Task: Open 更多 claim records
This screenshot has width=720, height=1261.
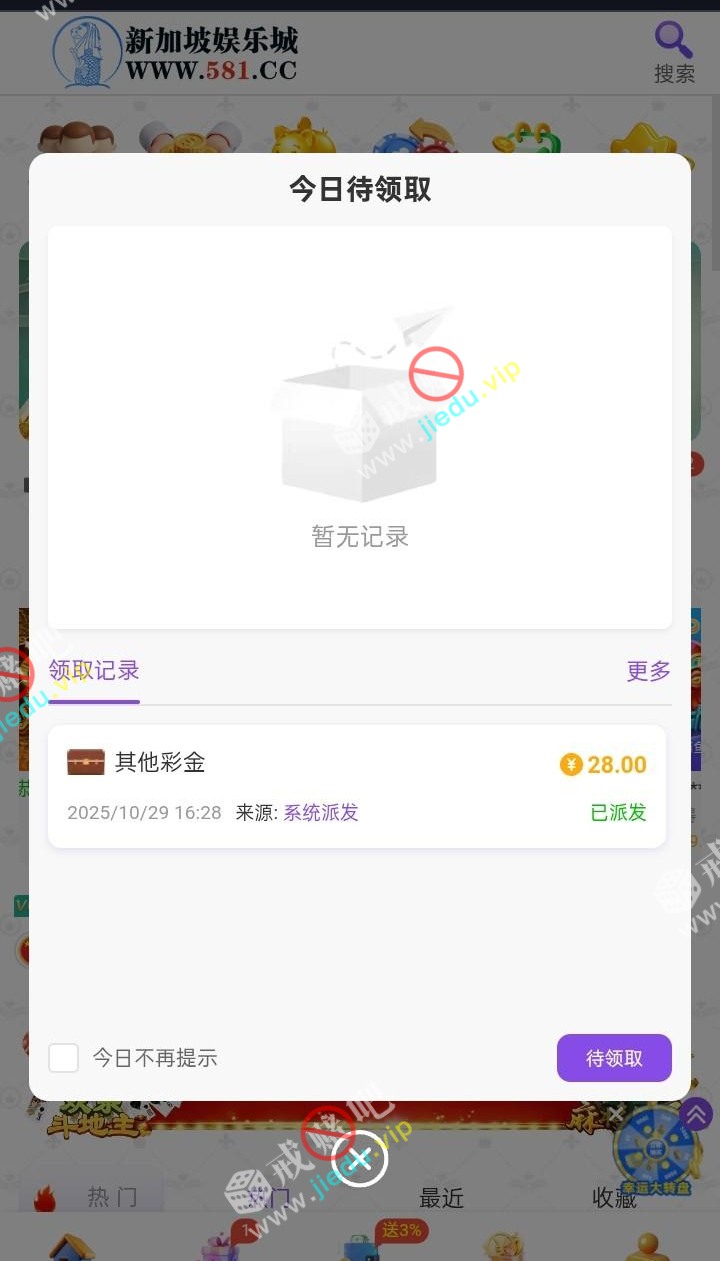Action: (648, 671)
